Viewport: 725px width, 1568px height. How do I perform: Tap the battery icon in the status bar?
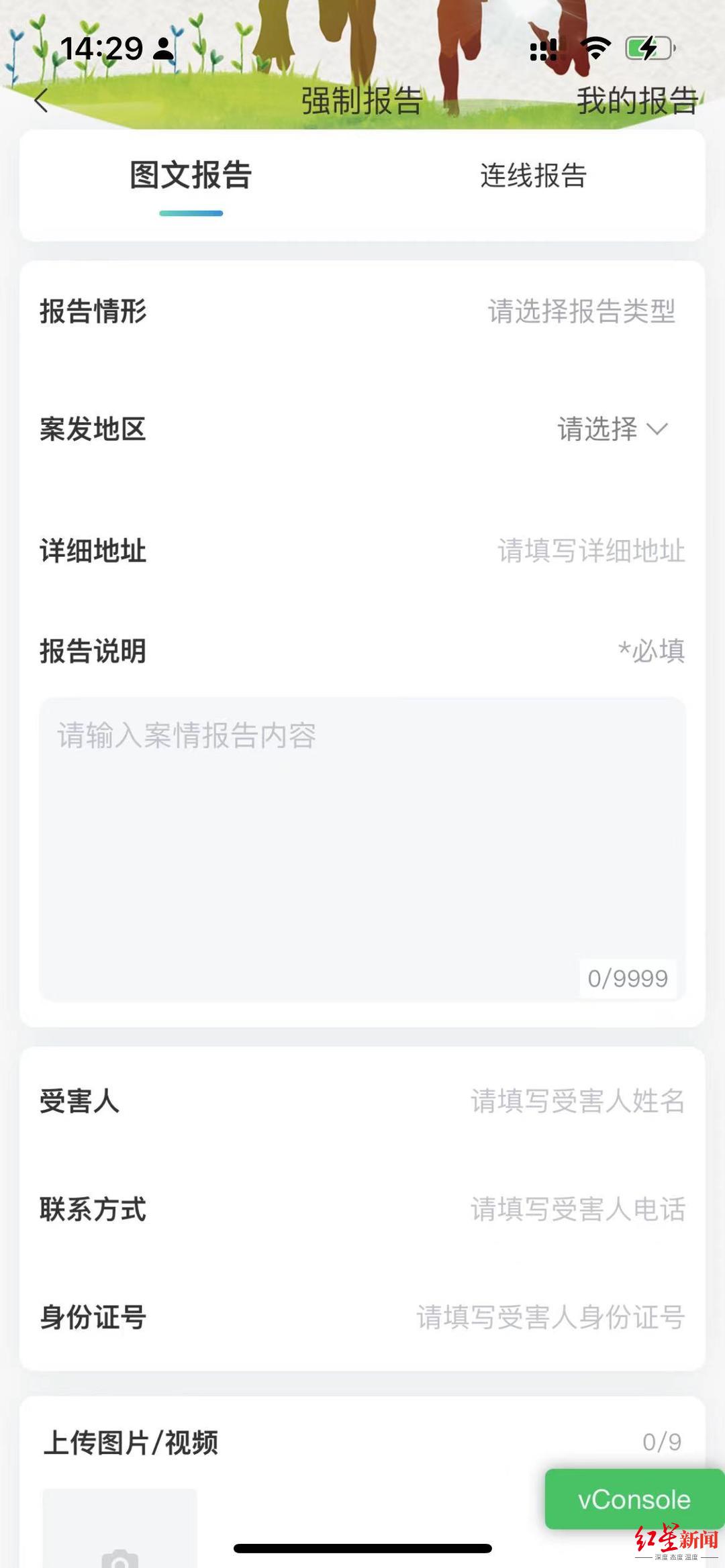pos(648,47)
